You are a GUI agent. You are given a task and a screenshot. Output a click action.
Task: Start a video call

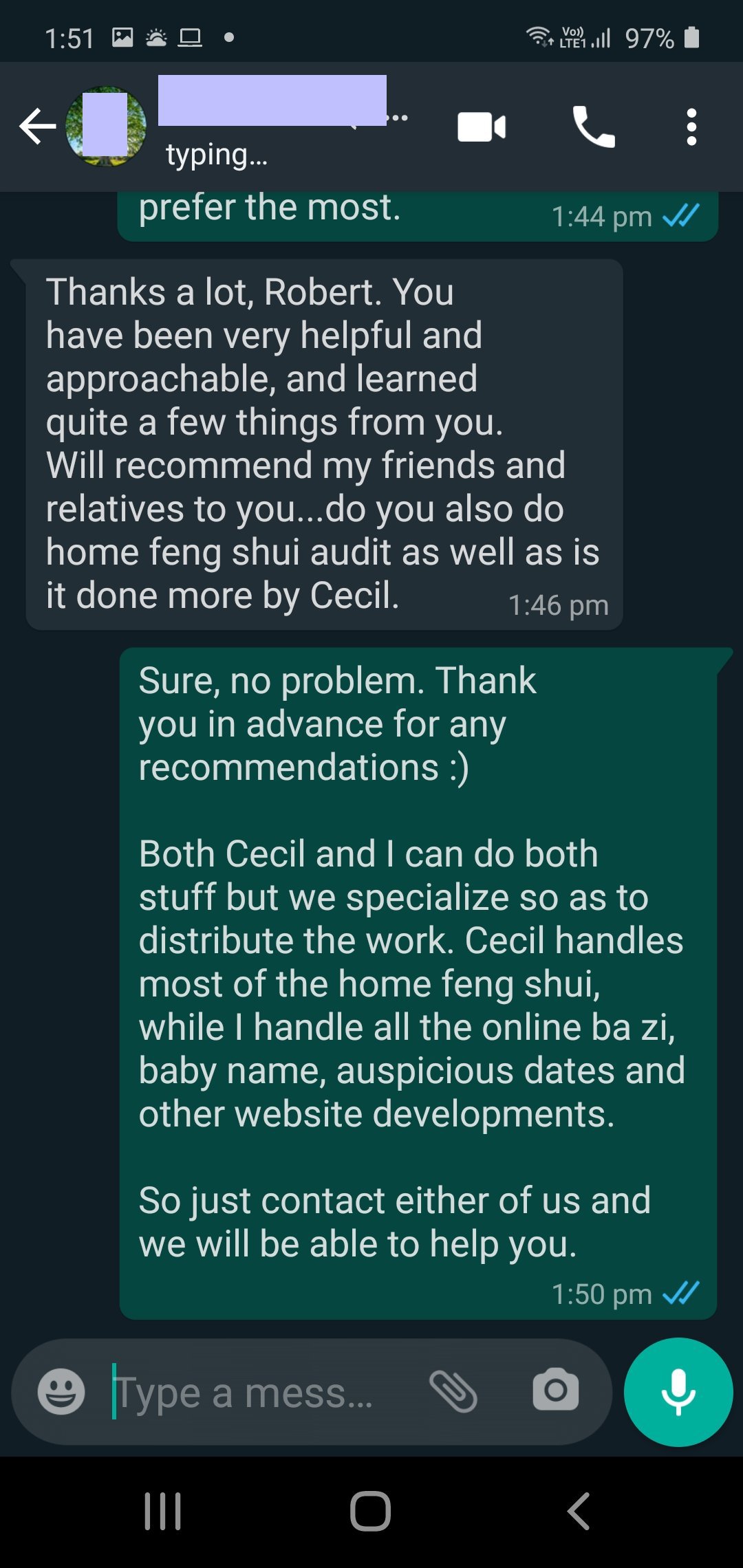[x=482, y=127]
